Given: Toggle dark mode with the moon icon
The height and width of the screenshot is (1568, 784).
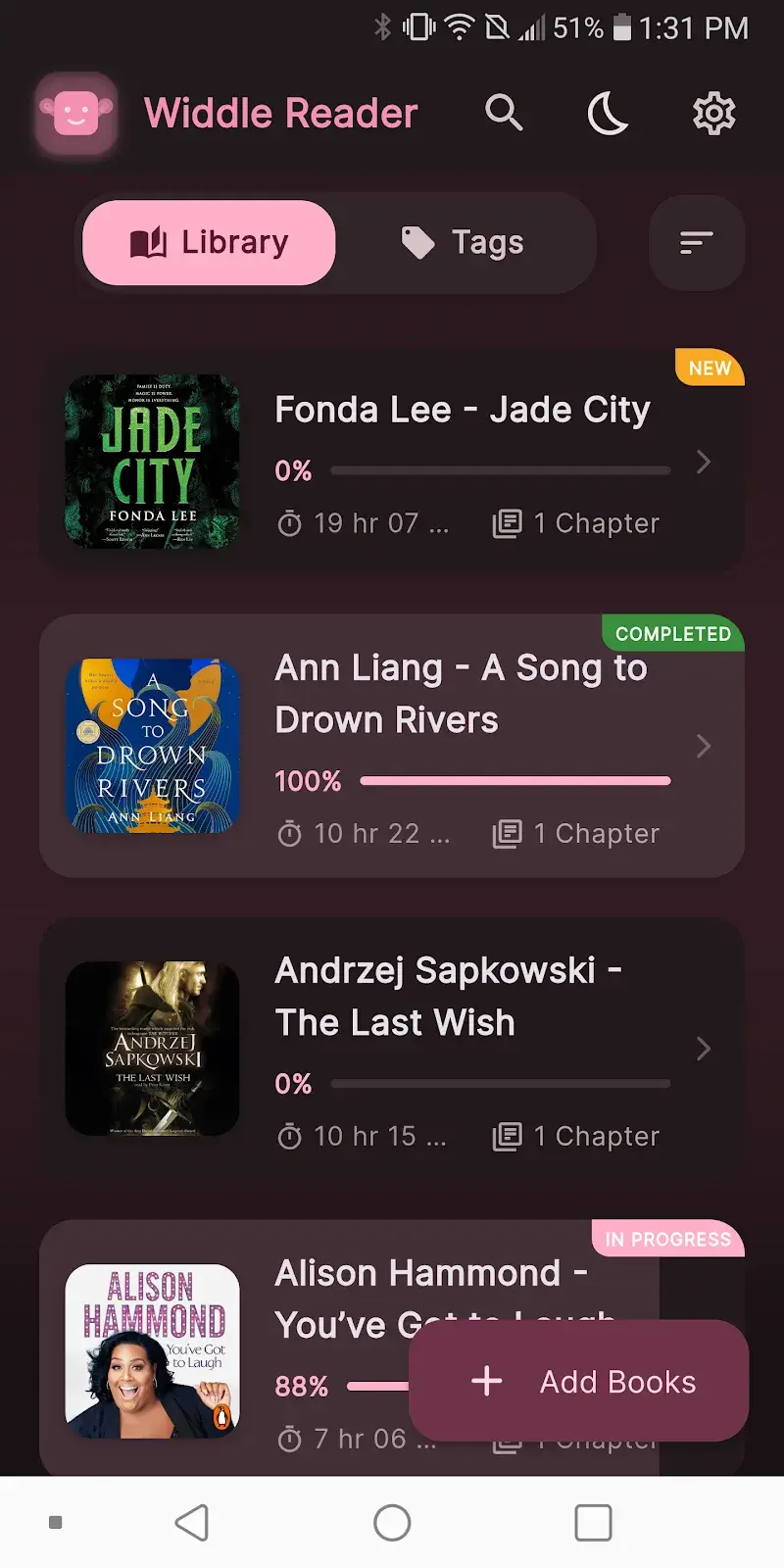Looking at the screenshot, I should pos(609,113).
